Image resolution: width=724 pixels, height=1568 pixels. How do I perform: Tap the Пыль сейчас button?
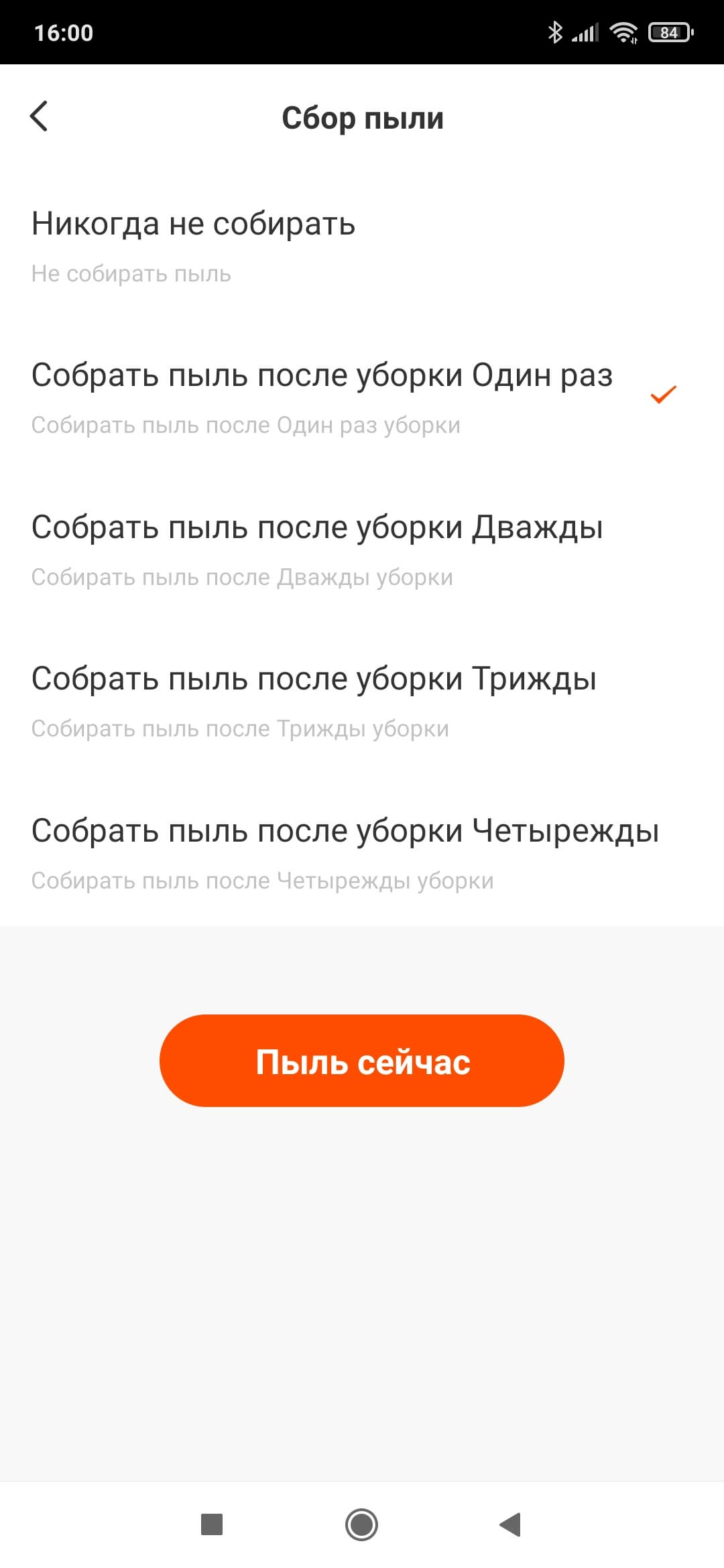362,1061
